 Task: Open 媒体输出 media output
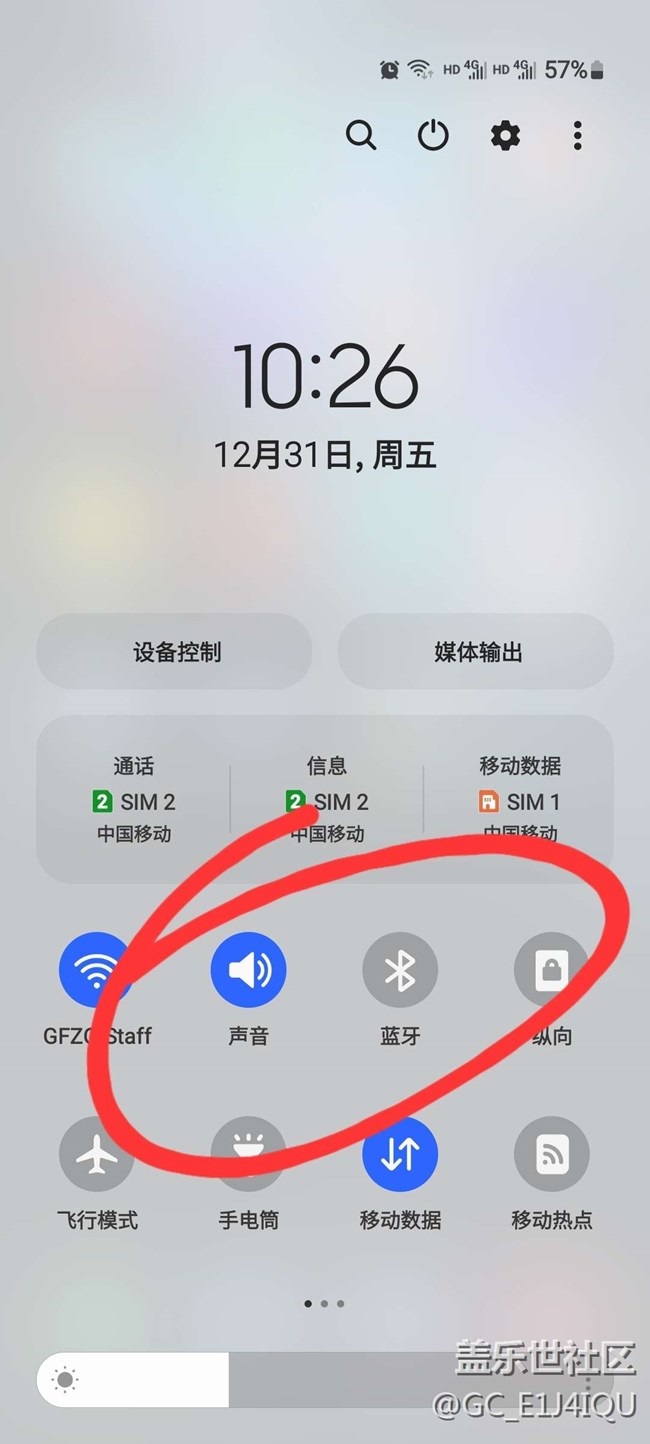tap(476, 652)
